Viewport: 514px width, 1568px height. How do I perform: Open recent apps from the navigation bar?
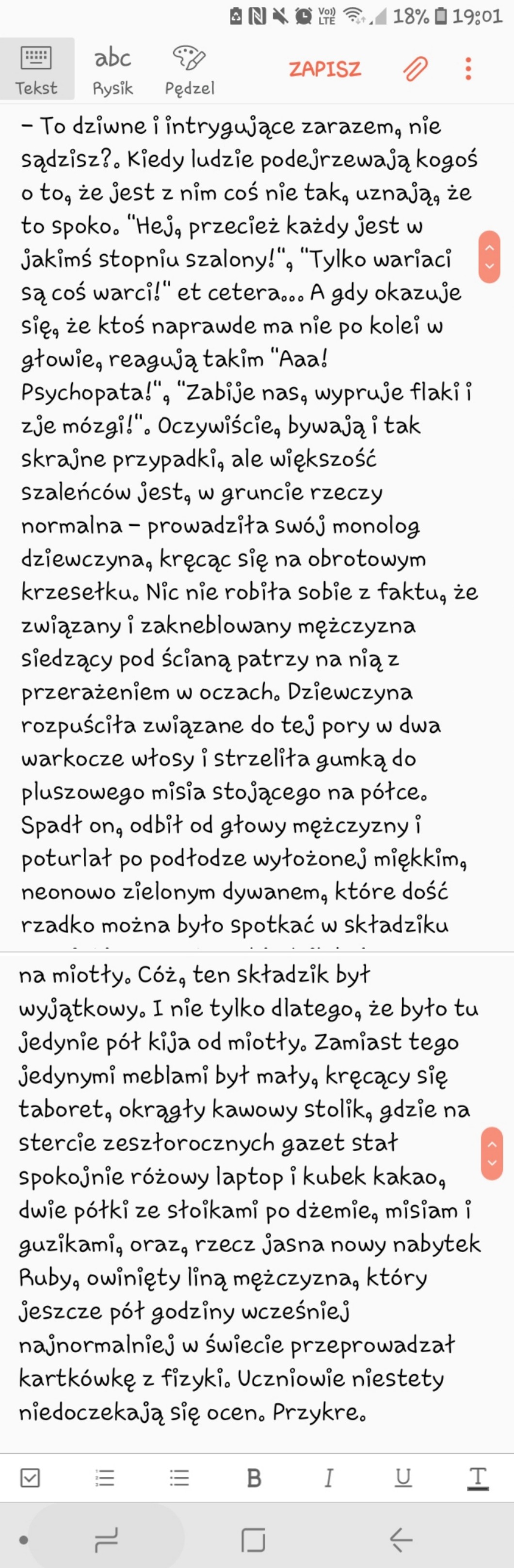pos(106,1540)
